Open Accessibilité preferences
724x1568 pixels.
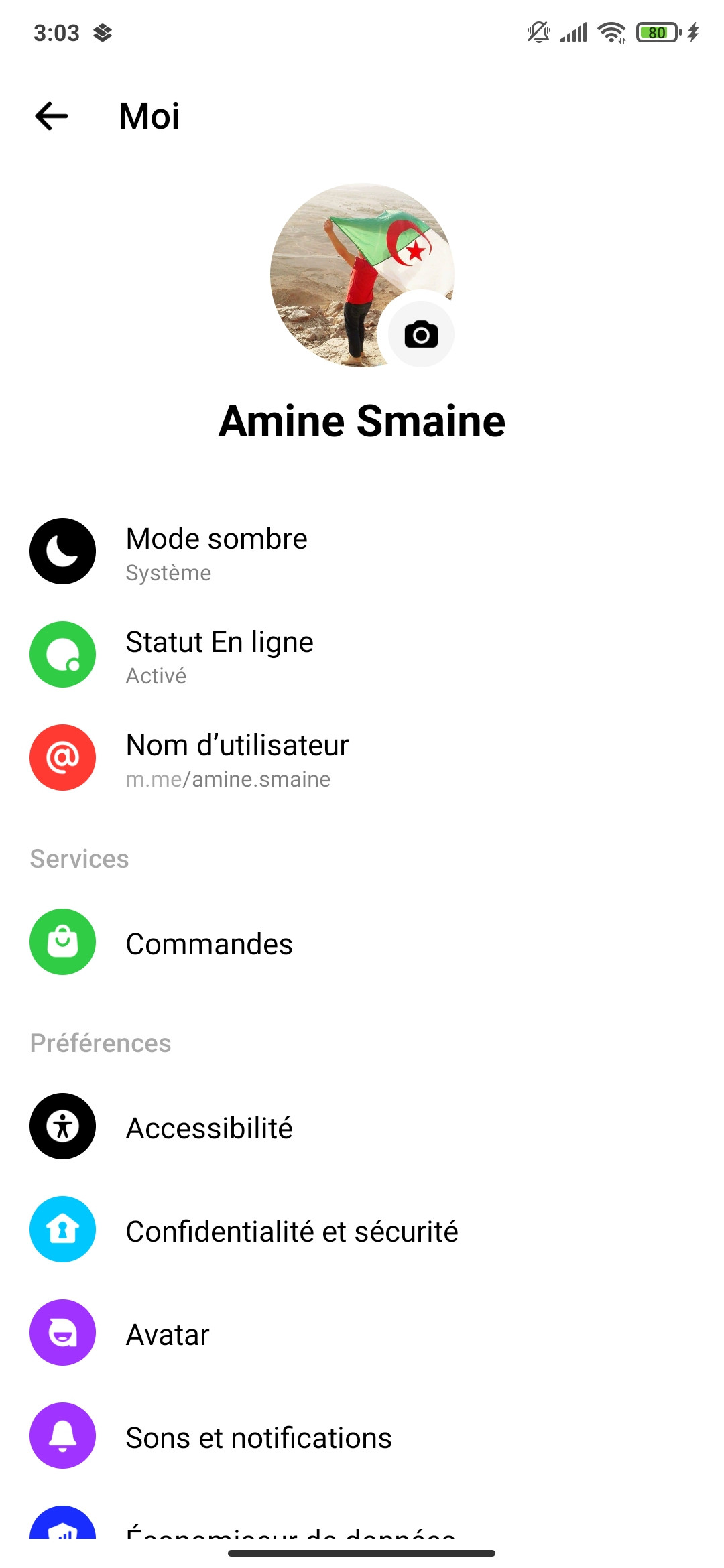tap(208, 1128)
